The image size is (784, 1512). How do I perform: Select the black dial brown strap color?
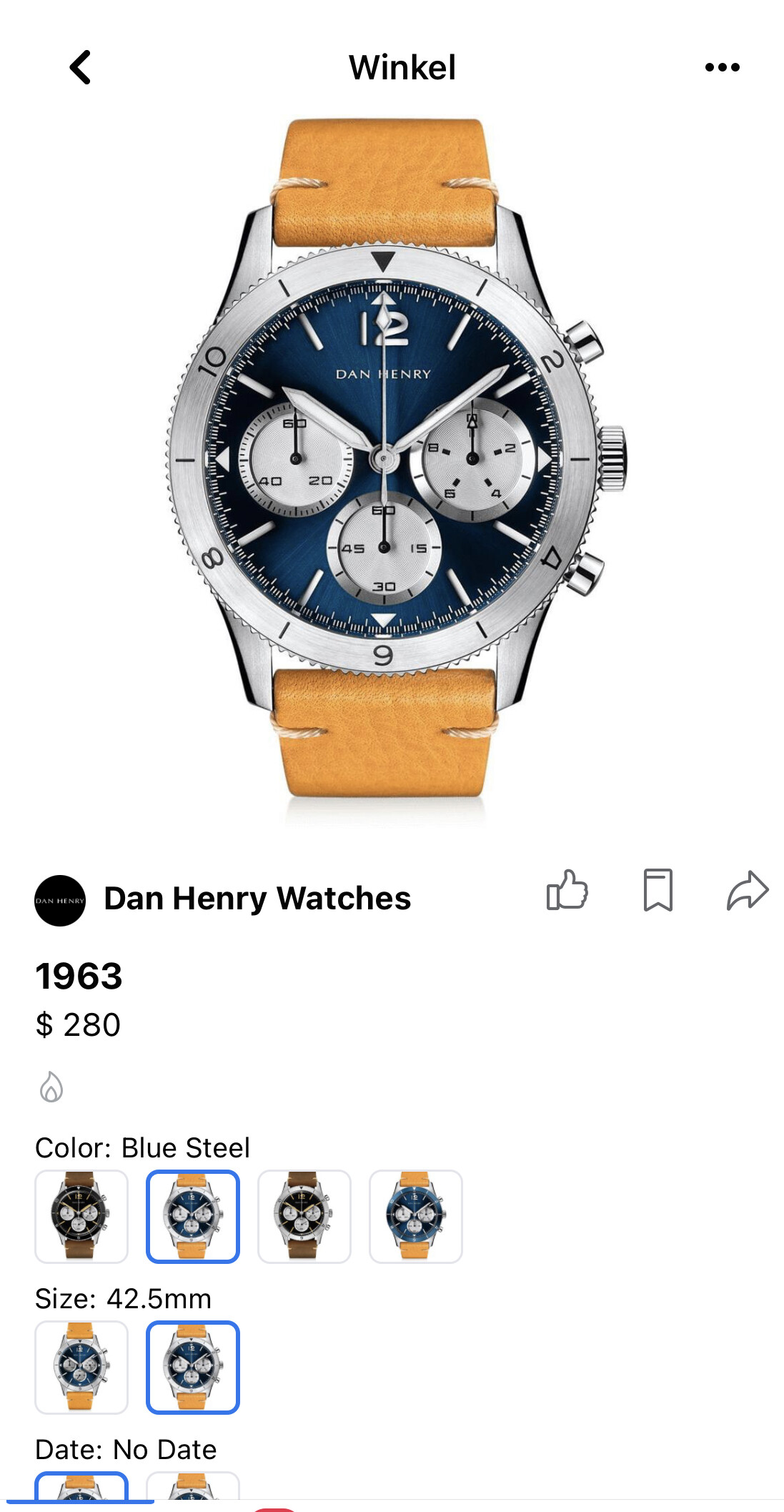pyautogui.click(x=81, y=1216)
